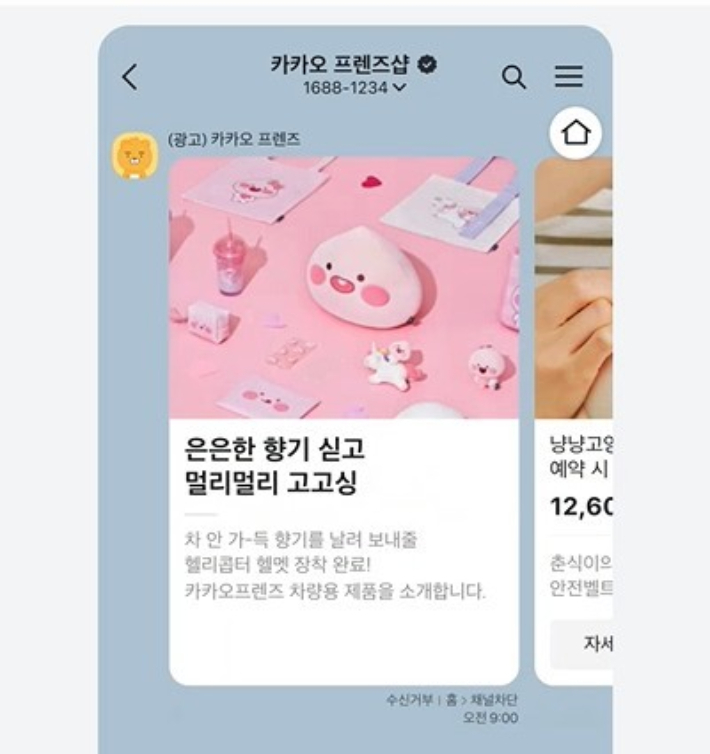This screenshot has width=710, height=754.
Task: Tap the 자세히 button on second card
Action: coord(590,643)
